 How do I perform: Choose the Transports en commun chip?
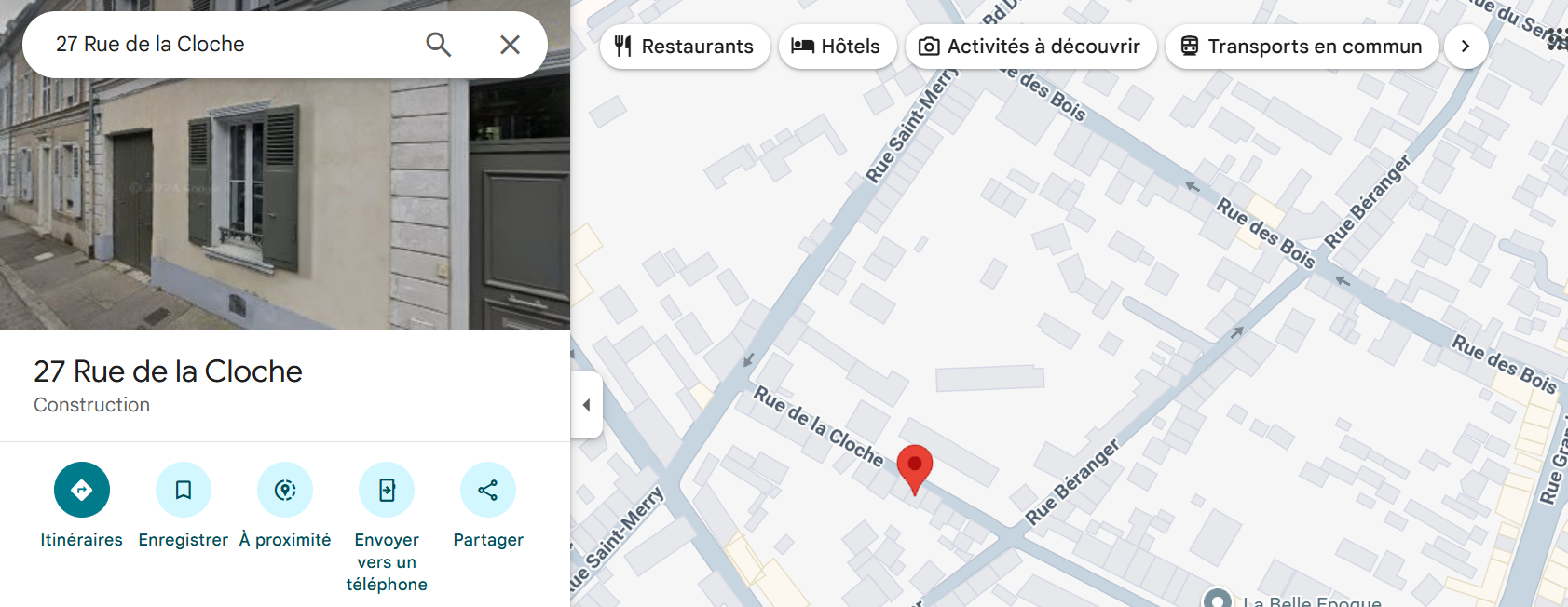1302,47
